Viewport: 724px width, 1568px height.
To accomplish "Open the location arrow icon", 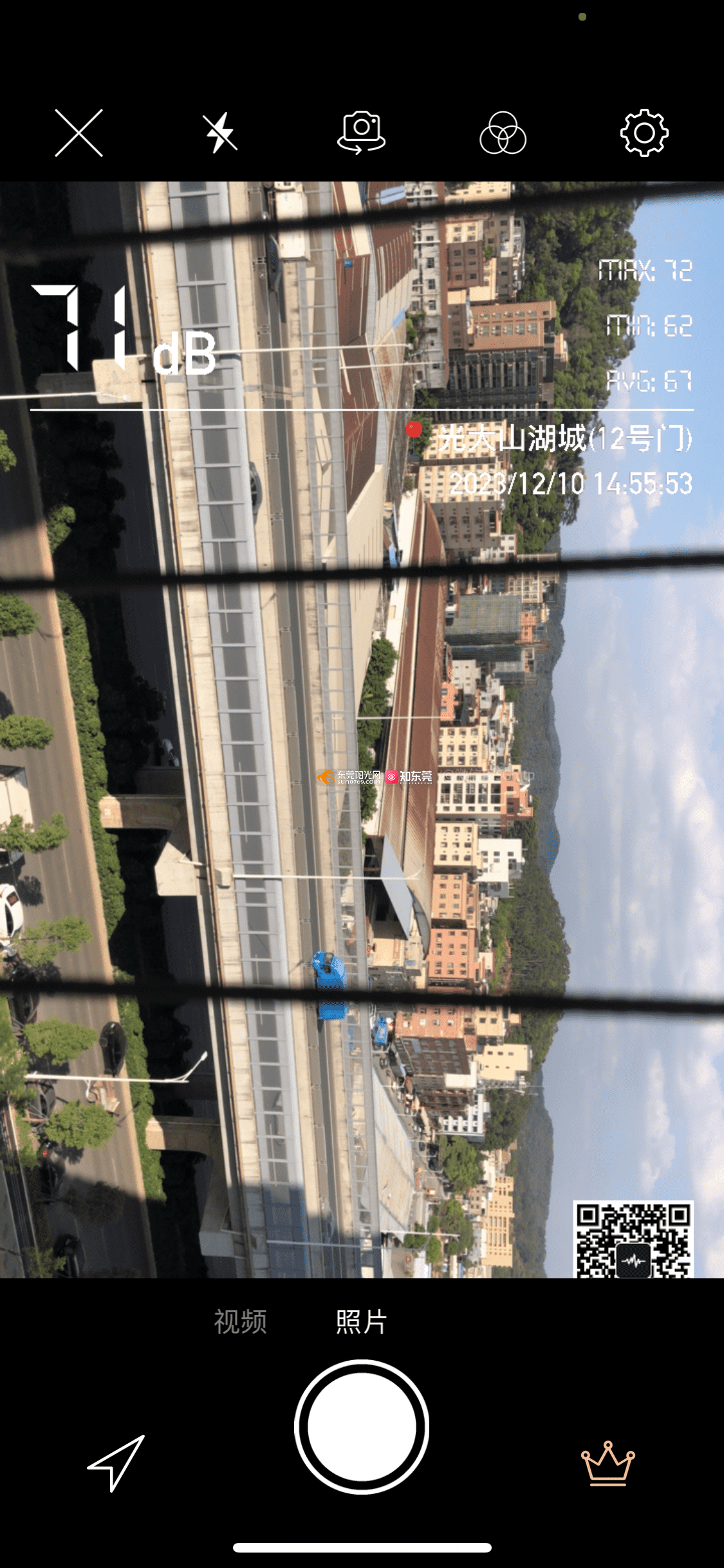I will click(116, 1462).
